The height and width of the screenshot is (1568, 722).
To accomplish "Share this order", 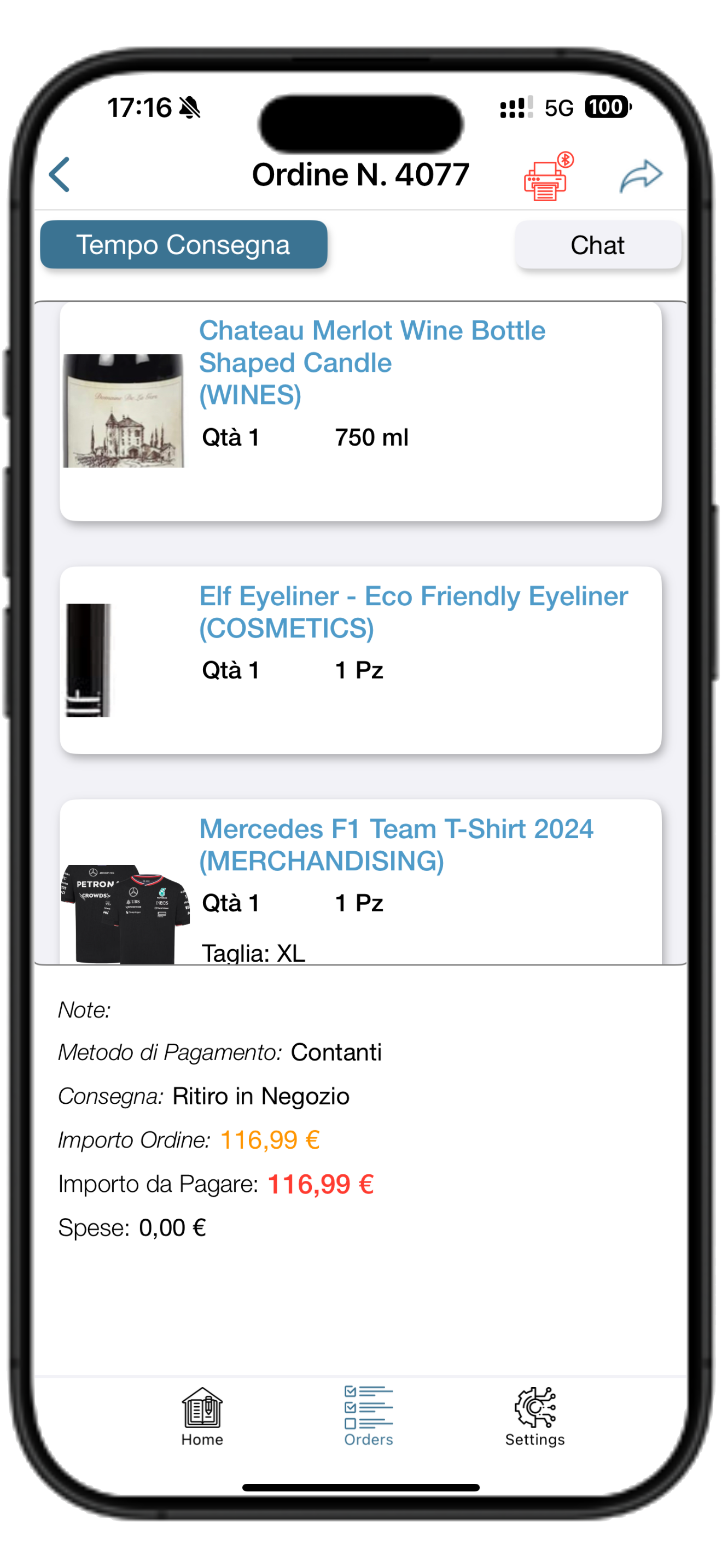I will pyautogui.click(x=641, y=176).
